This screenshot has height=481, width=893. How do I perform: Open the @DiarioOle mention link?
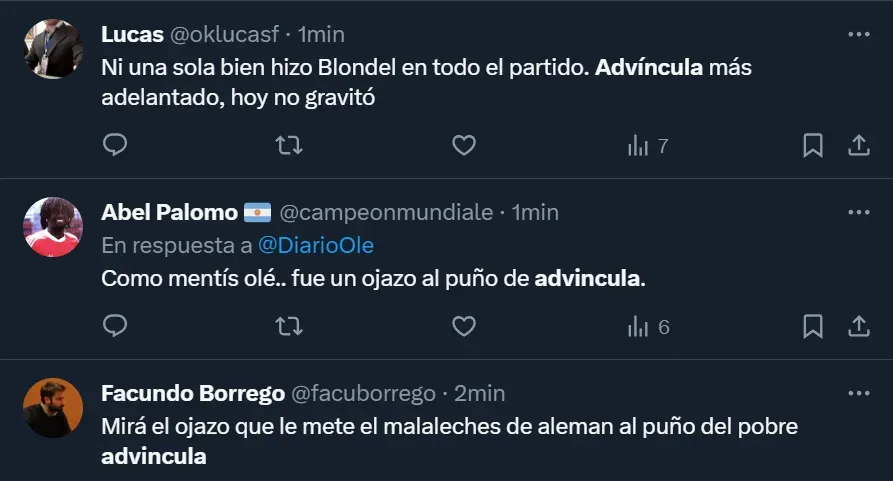pyautogui.click(x=302, y=245)
